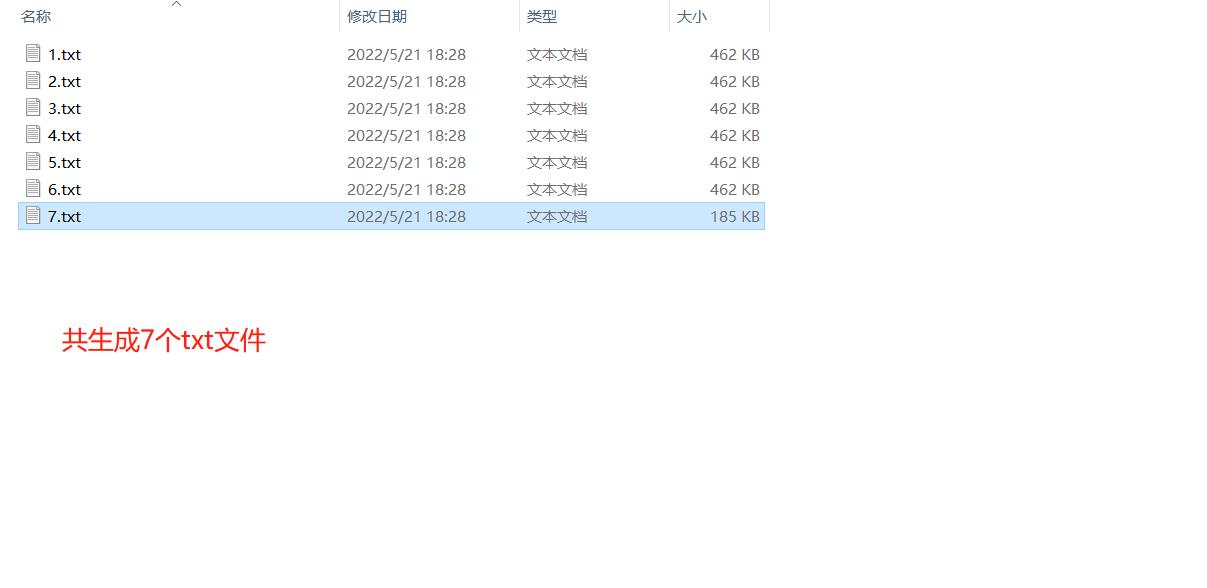The image size is (1207, 588).
Task: Select the file 5.txt
Action: 64,163
